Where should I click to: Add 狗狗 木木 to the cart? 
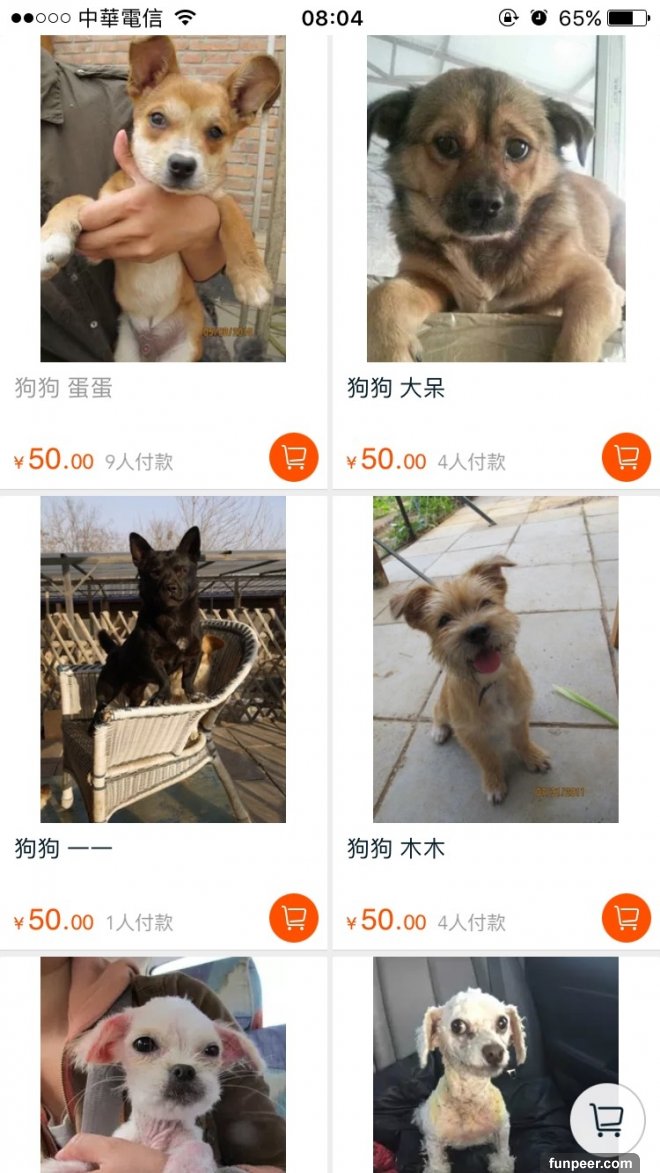pos(626,918)
